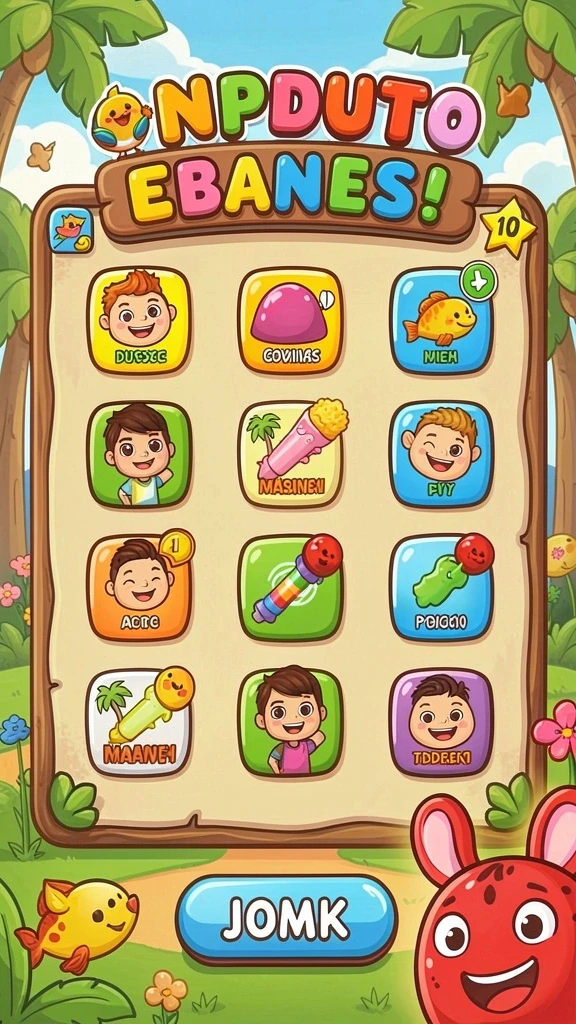The height and width of the screenshot is (1024, 576).
Task: Pick the FYY winking boy tile
Action: pyautogui.click(x=441, y=455)
